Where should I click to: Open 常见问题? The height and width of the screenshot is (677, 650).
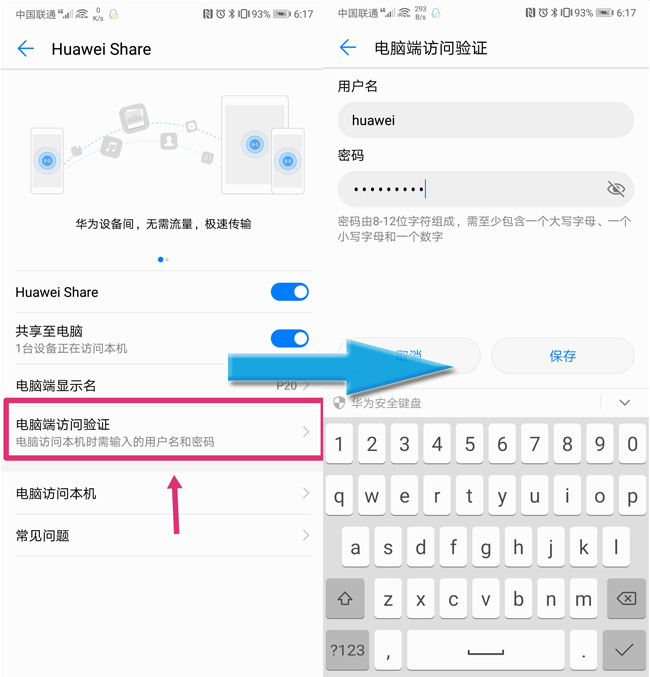click(163, 535)
